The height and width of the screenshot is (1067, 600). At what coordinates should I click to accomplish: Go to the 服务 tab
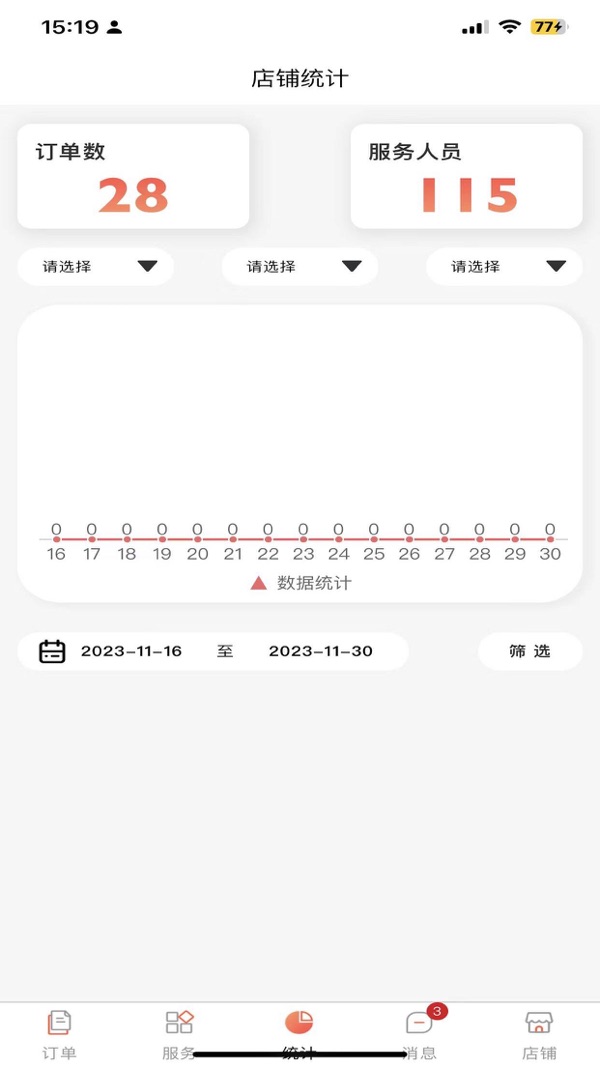(x=179, y=1034)
